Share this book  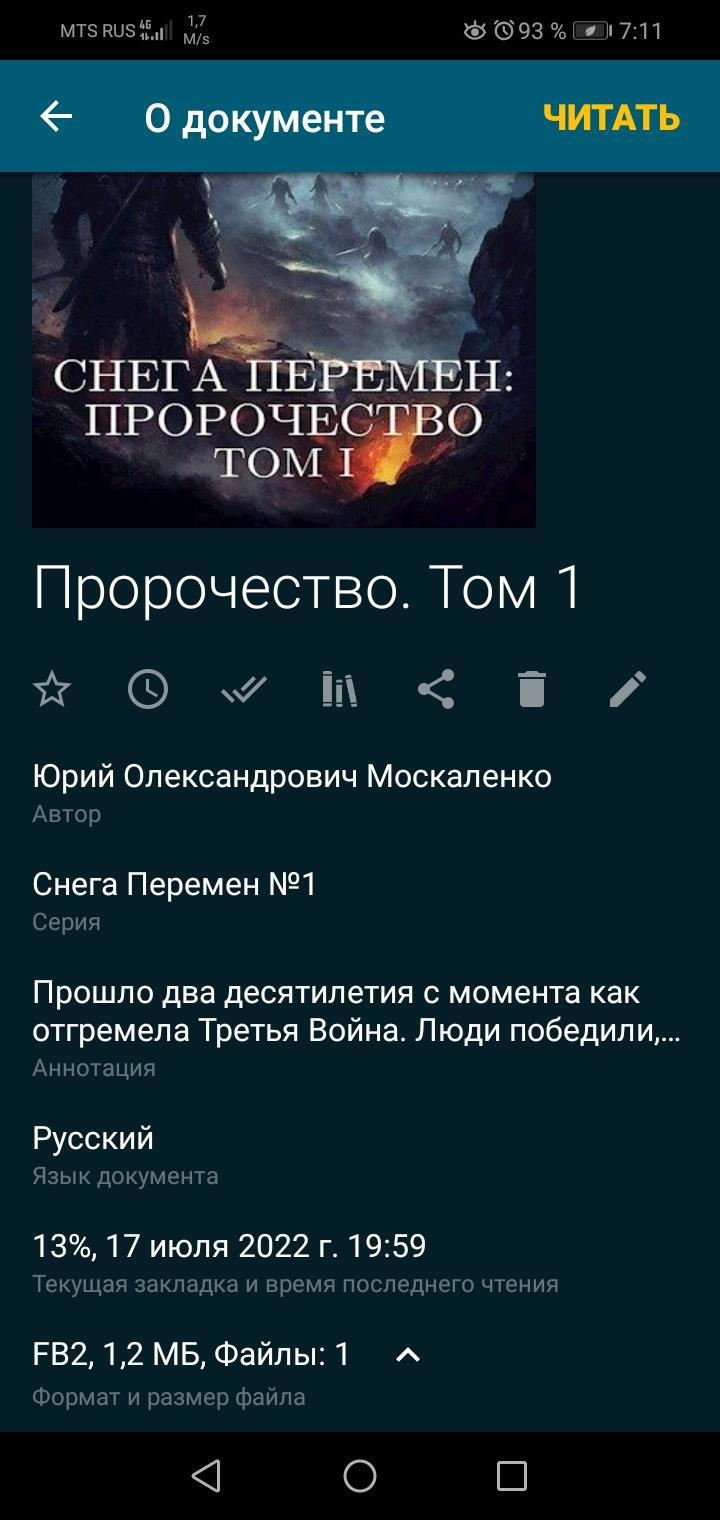click(x=435, y=690)
